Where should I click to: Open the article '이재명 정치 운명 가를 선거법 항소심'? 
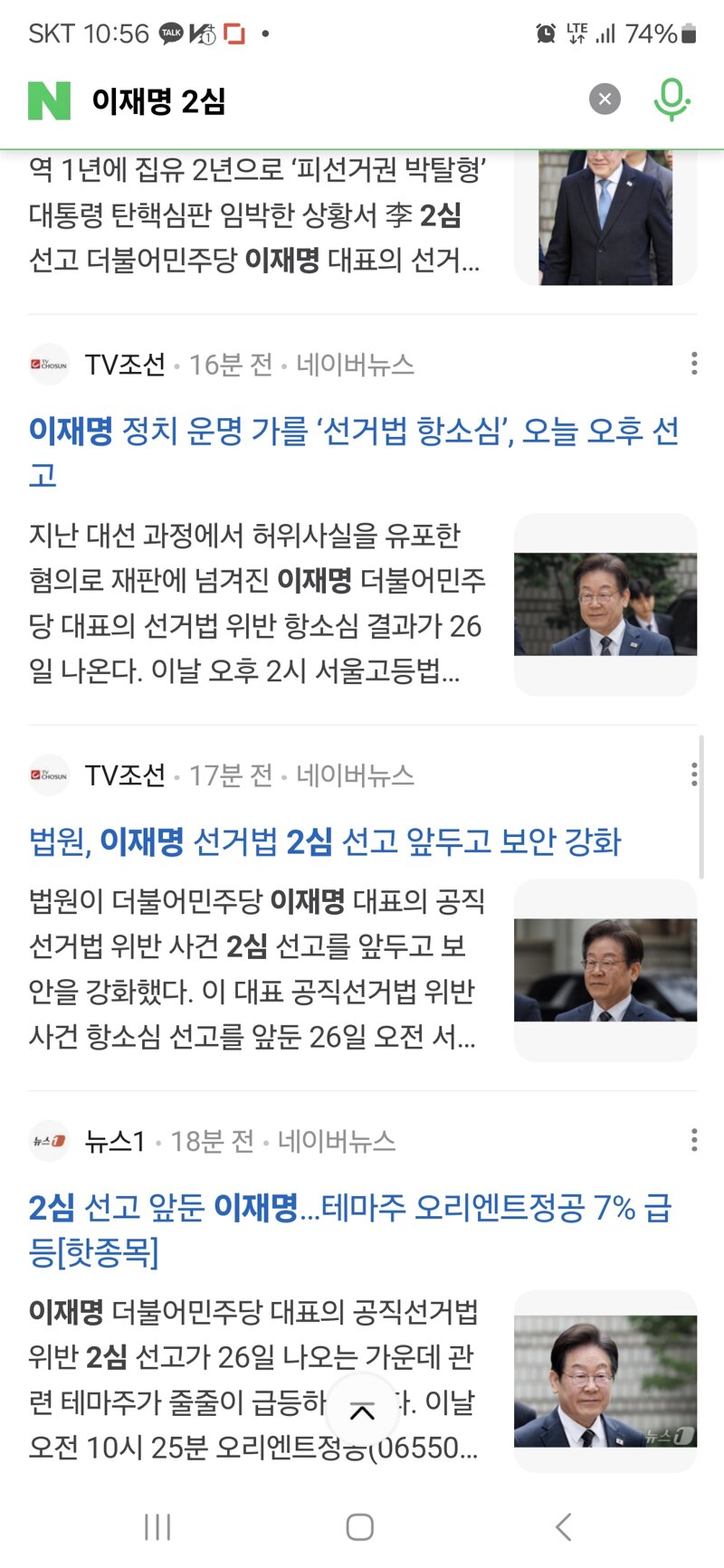353,451
